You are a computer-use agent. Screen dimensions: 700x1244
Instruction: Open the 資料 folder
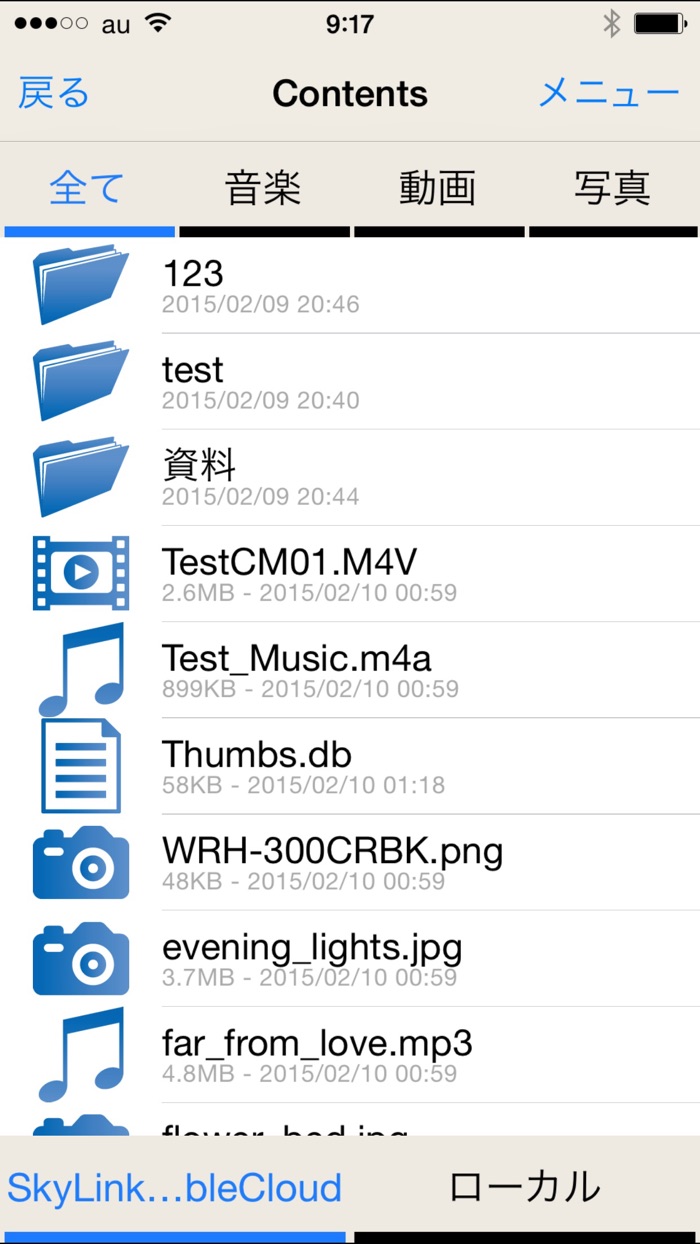pos(350,477)
